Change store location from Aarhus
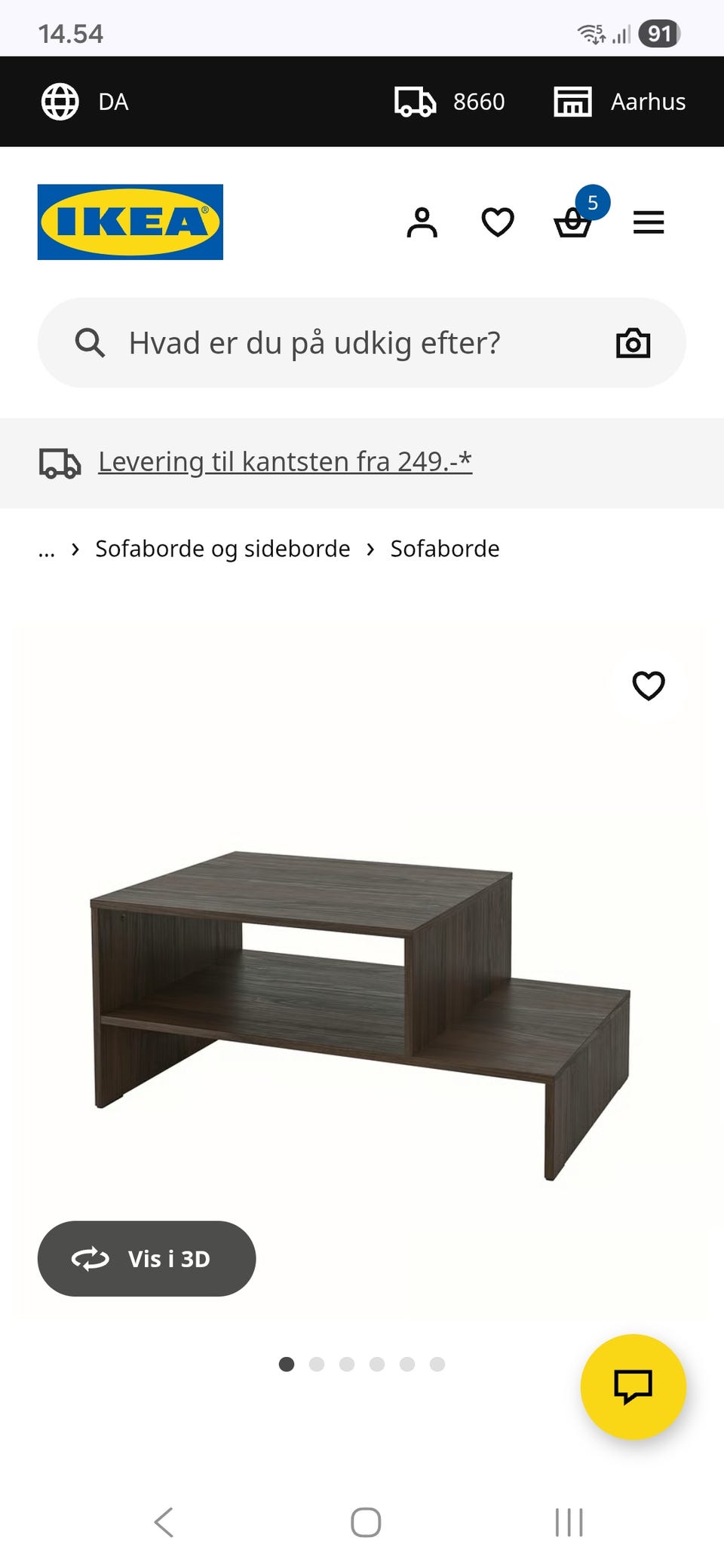Viewport: 724px width, 1568px height. (647, 101)
